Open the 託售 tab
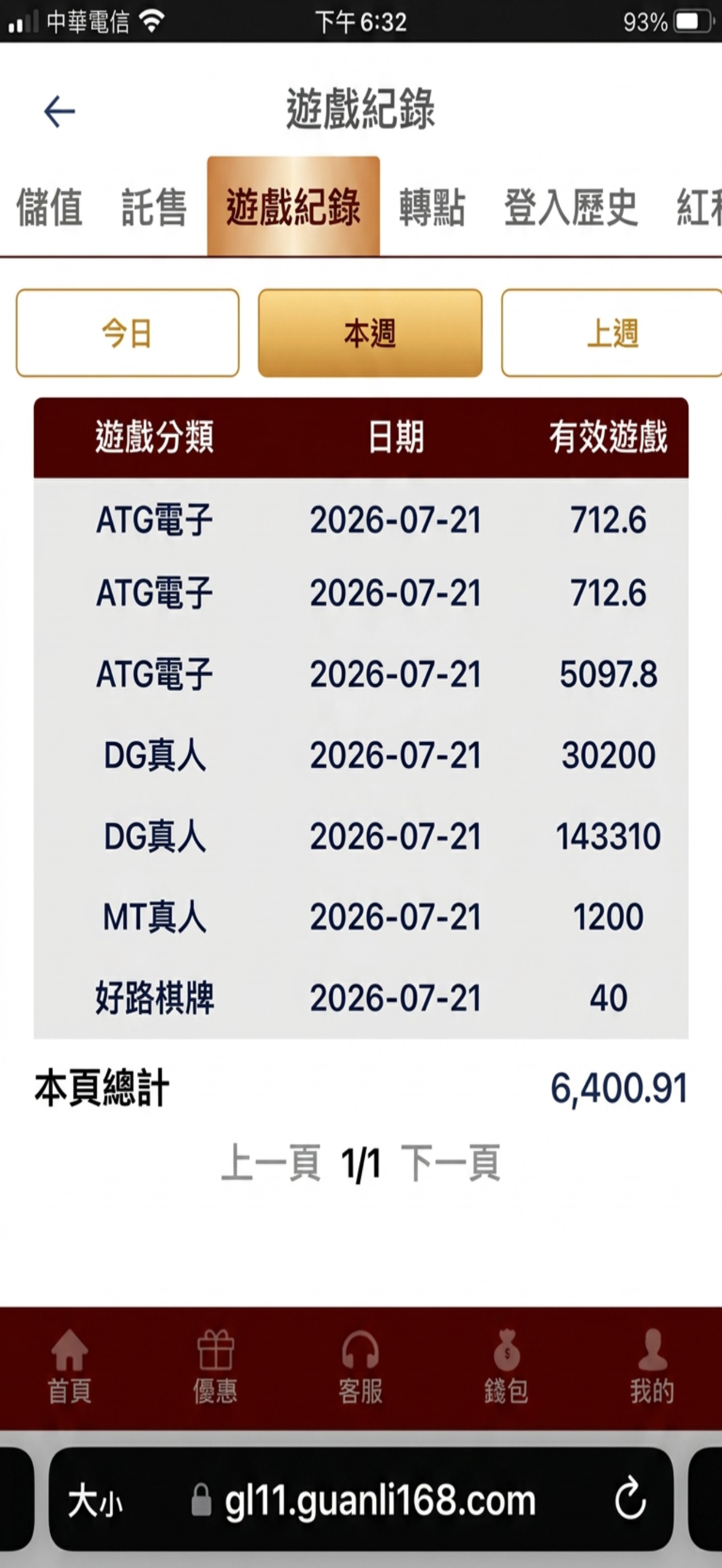 click(154, 208)
